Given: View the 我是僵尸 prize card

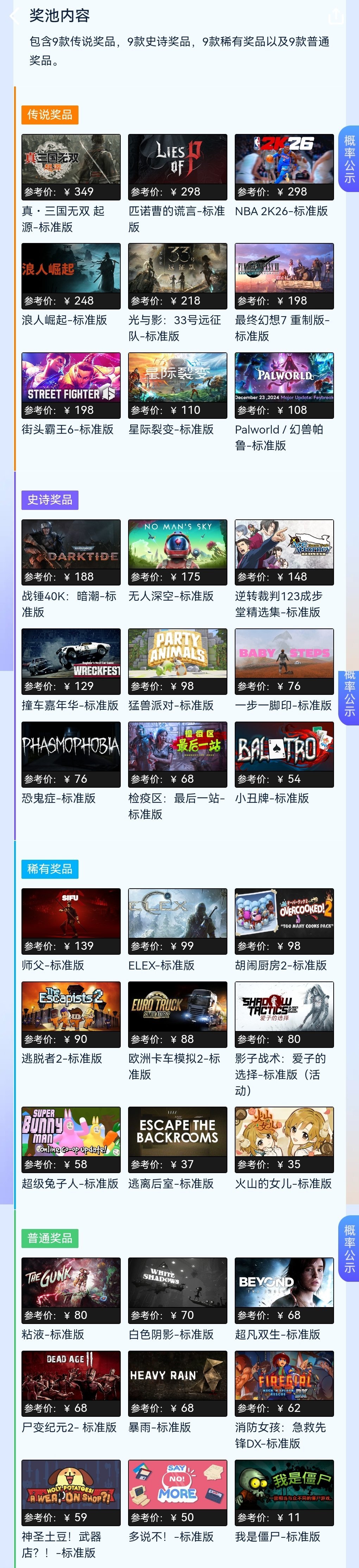Looking at the screenshot, I should pyautogui.click(x=284, y=1492).
